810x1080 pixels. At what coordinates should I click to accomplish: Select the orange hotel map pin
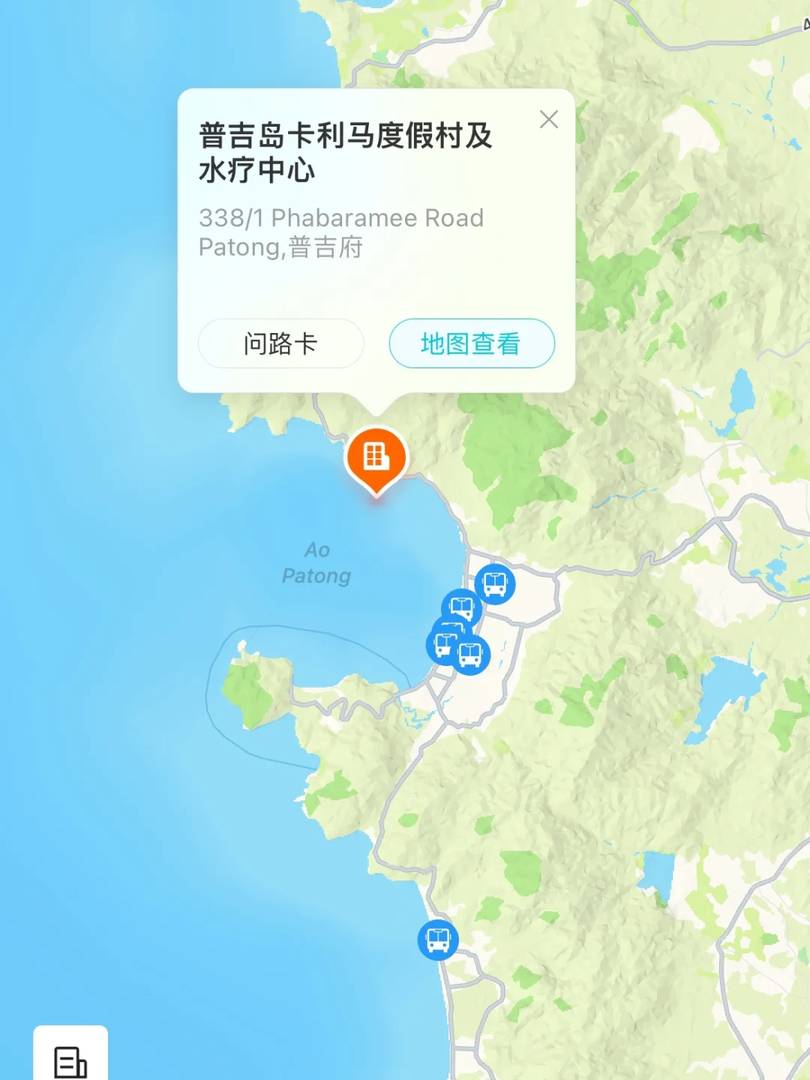[x=376, y=458]
